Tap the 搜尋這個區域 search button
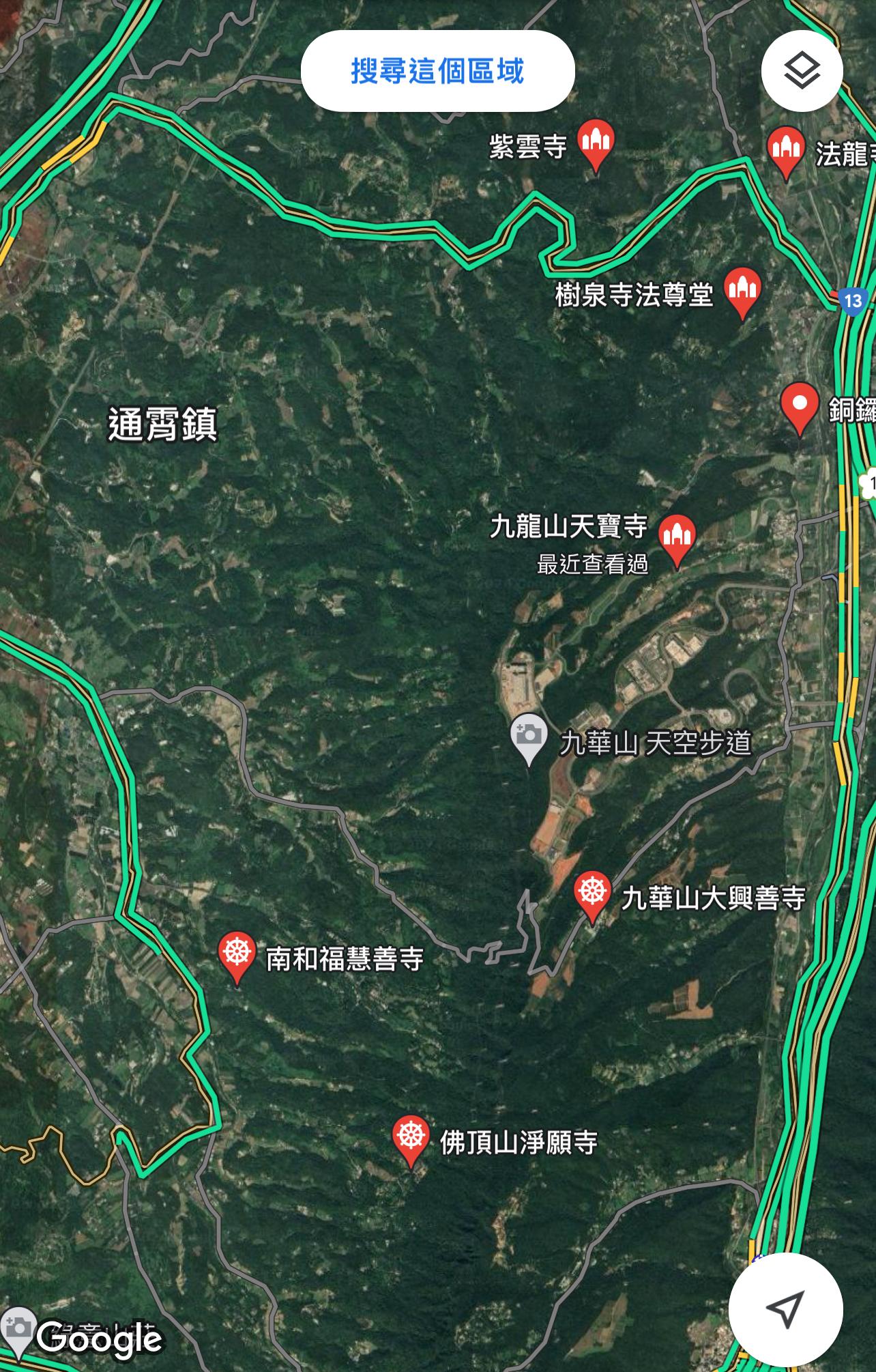The height and width of the screenshot is (1372, 876). [x=437, y=71]
